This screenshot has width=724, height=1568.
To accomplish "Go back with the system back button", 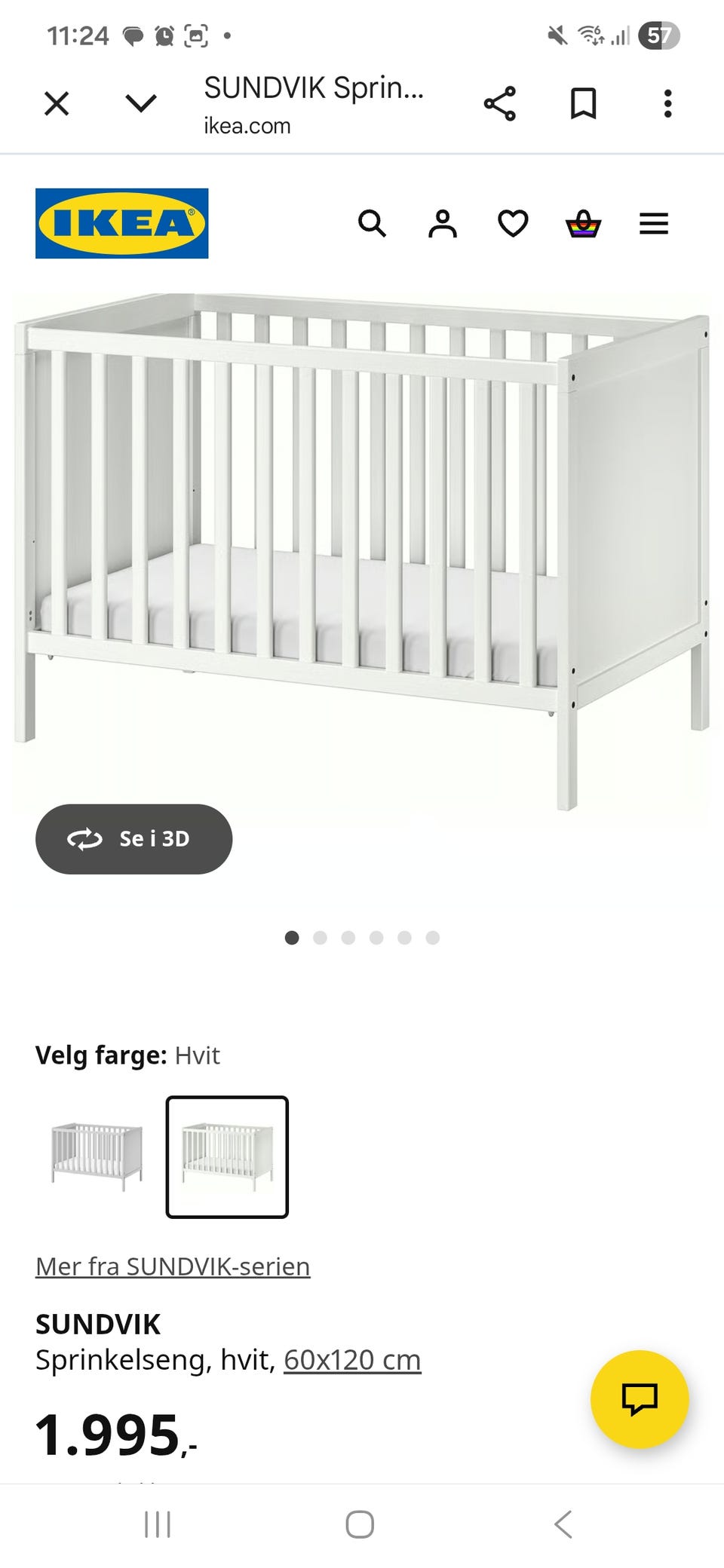I will coord(563,1524).
